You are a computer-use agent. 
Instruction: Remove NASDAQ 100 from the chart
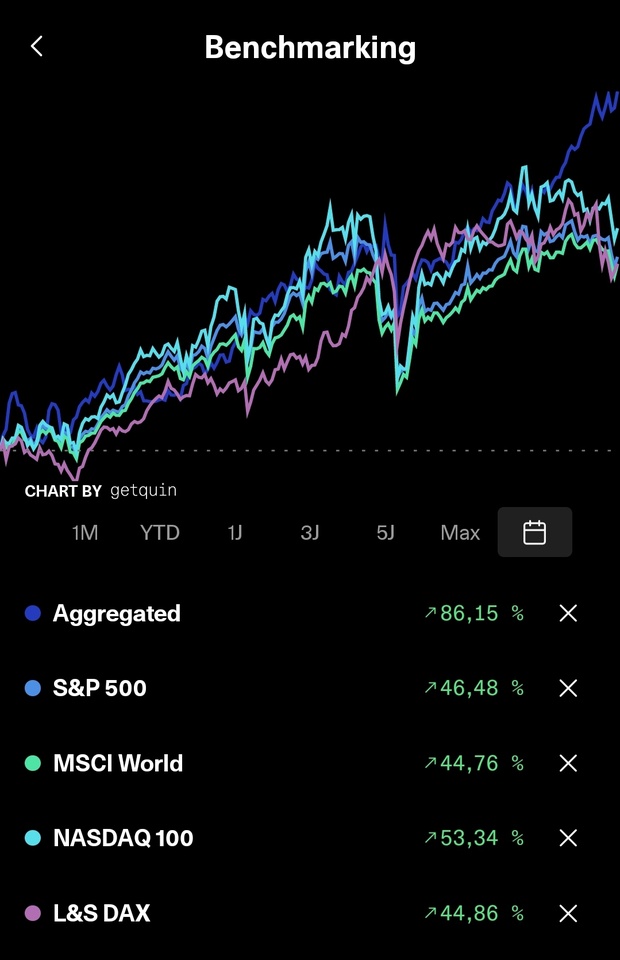click(568, 838)
